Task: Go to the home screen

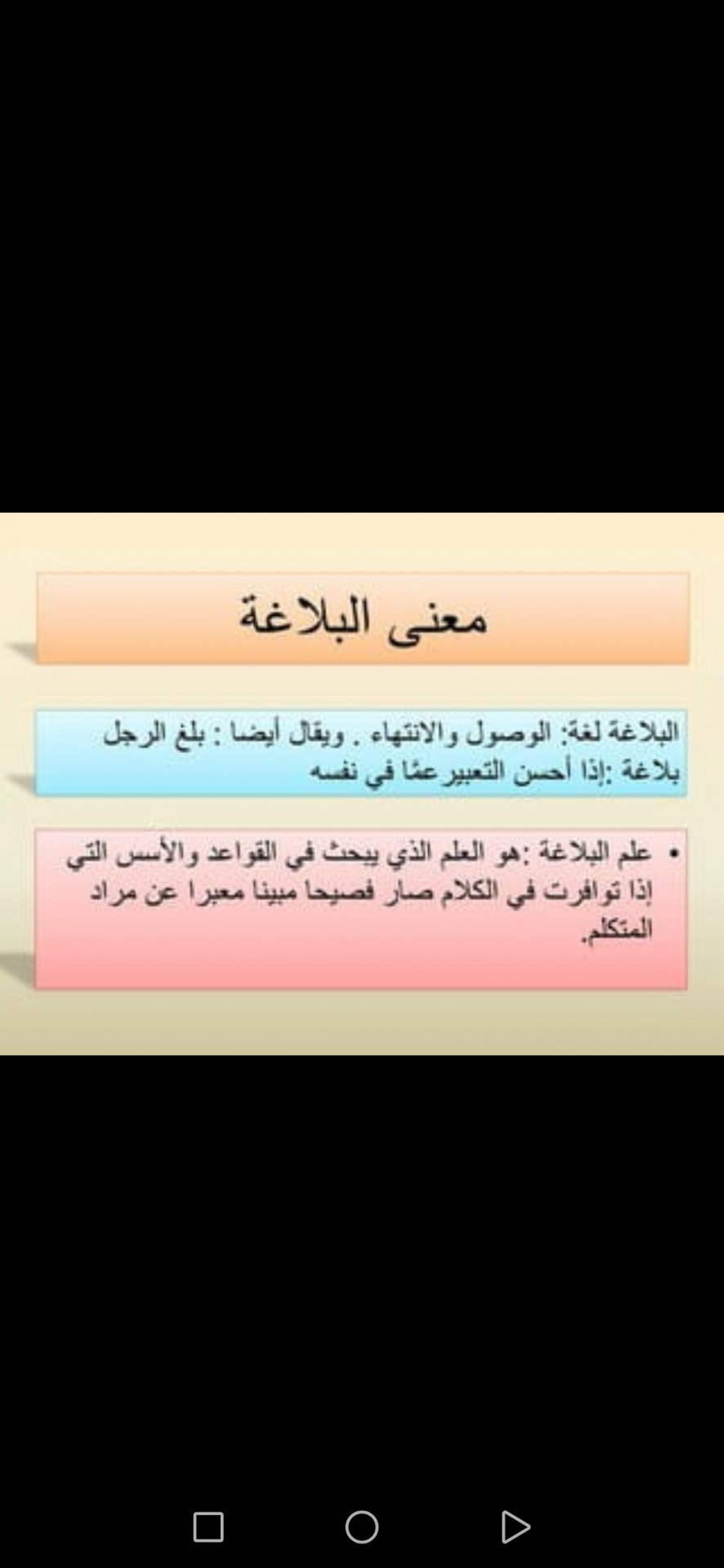Action: [362, 1526]
